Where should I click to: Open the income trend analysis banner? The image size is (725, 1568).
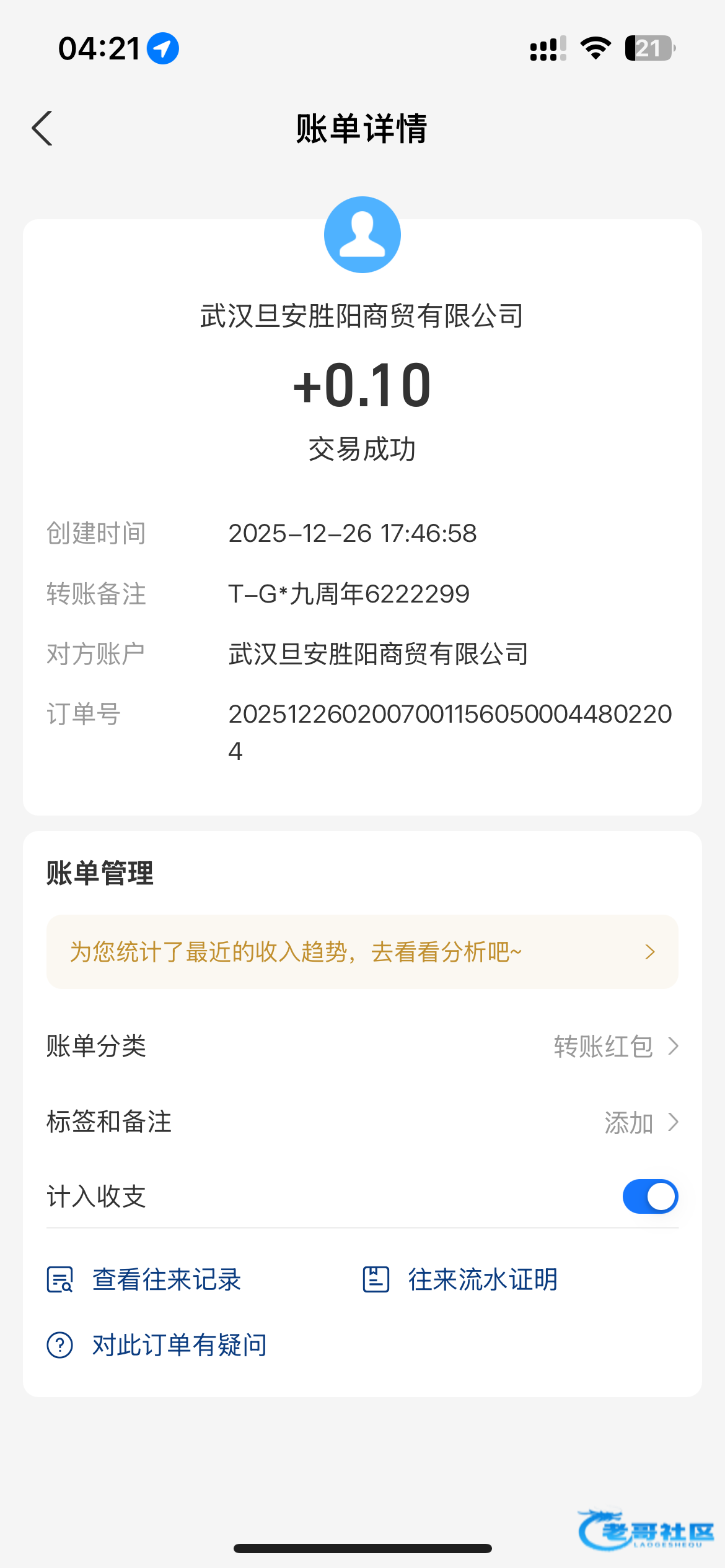pyautogui.click(x=362, y=952)
